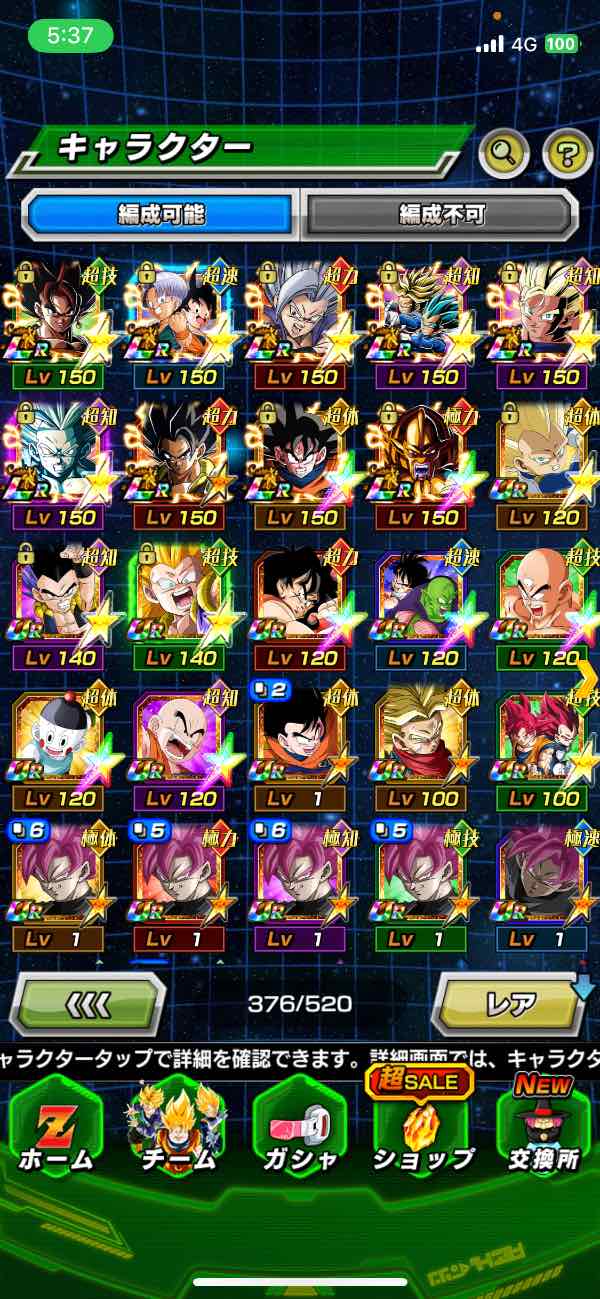The width and height of the screenshot is (600, 1299).
Task: Open the 超技 Lv 140 character
Action: 180,602
